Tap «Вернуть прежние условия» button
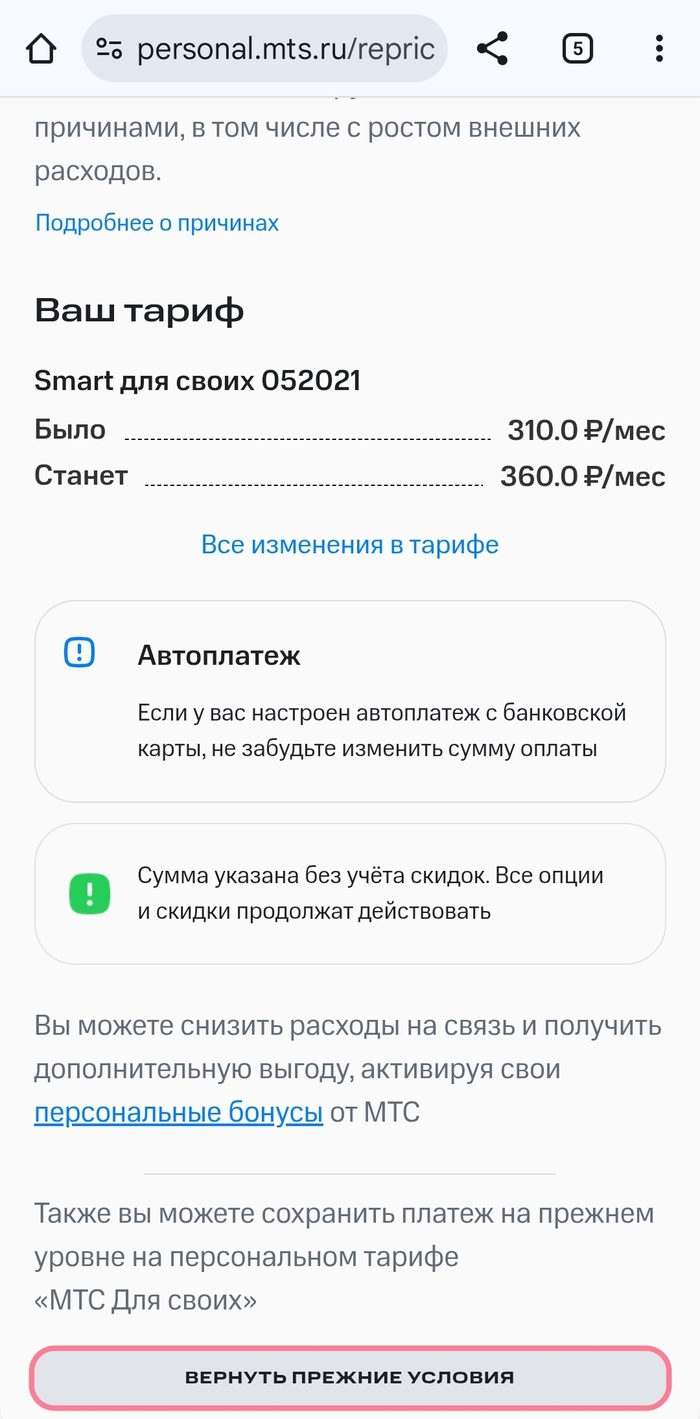 [x=350, y=1377]
